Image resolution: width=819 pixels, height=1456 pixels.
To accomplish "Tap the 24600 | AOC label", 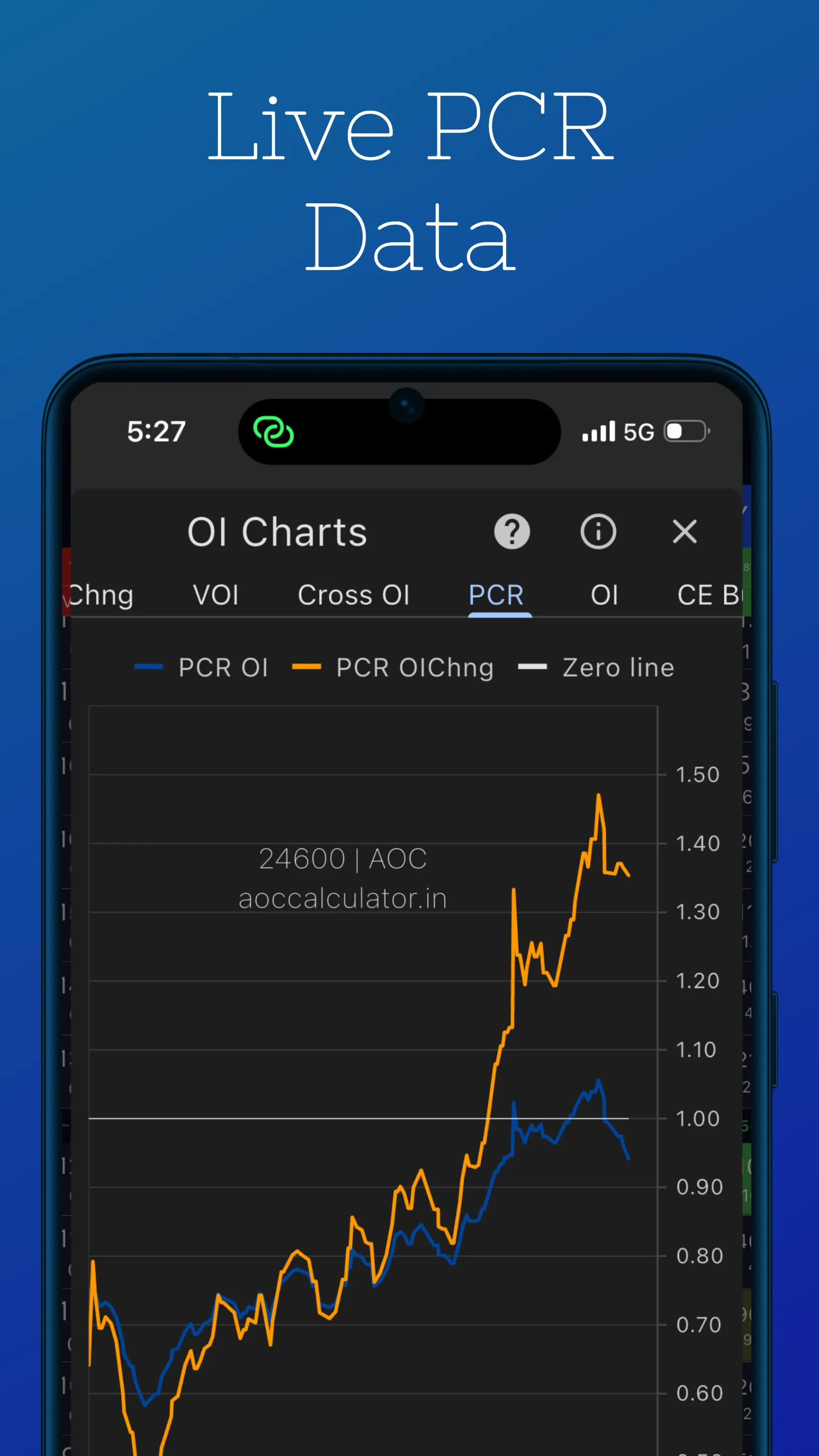I will click(343, 858).
